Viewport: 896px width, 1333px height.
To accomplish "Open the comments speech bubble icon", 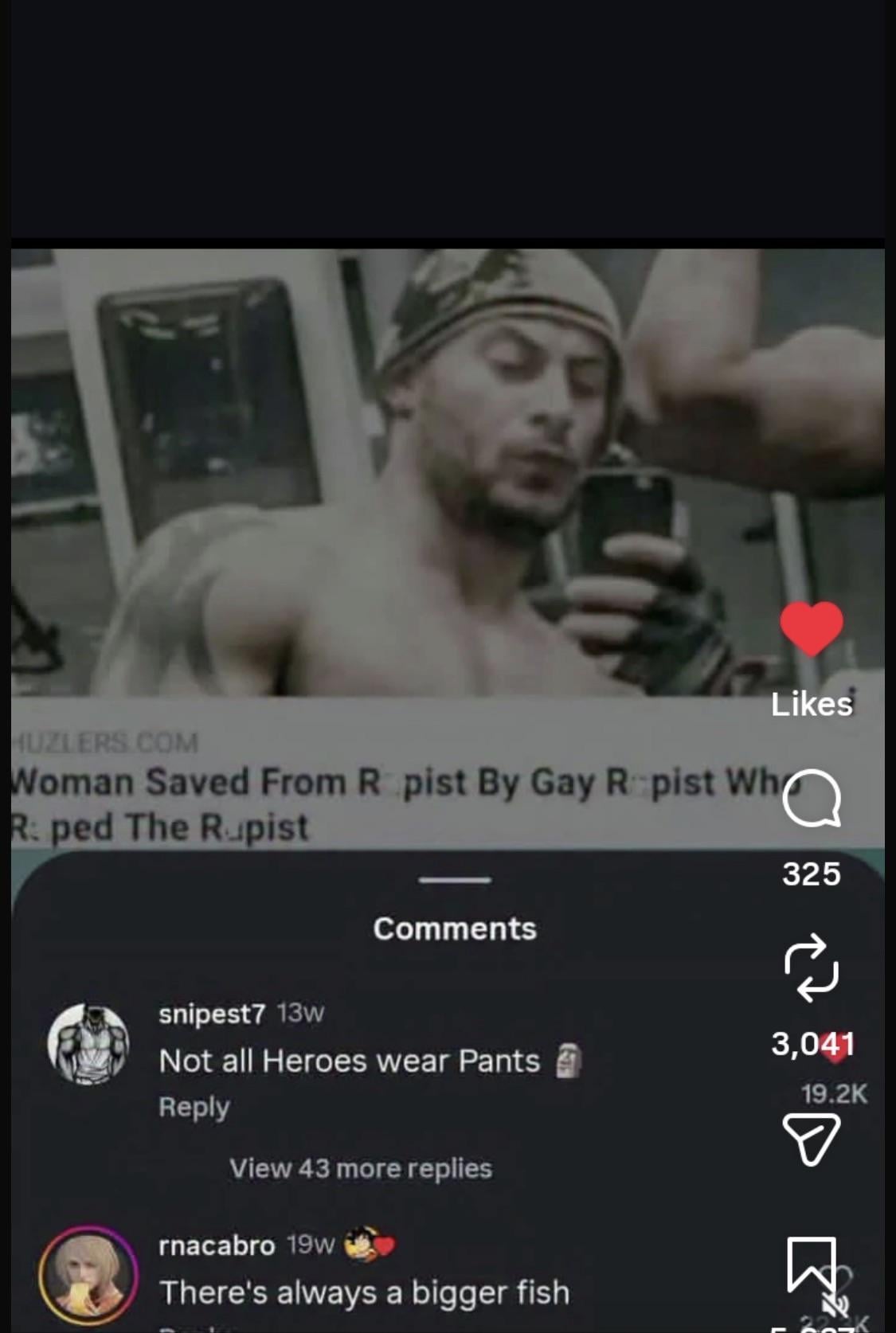I will tap(811, 799).
